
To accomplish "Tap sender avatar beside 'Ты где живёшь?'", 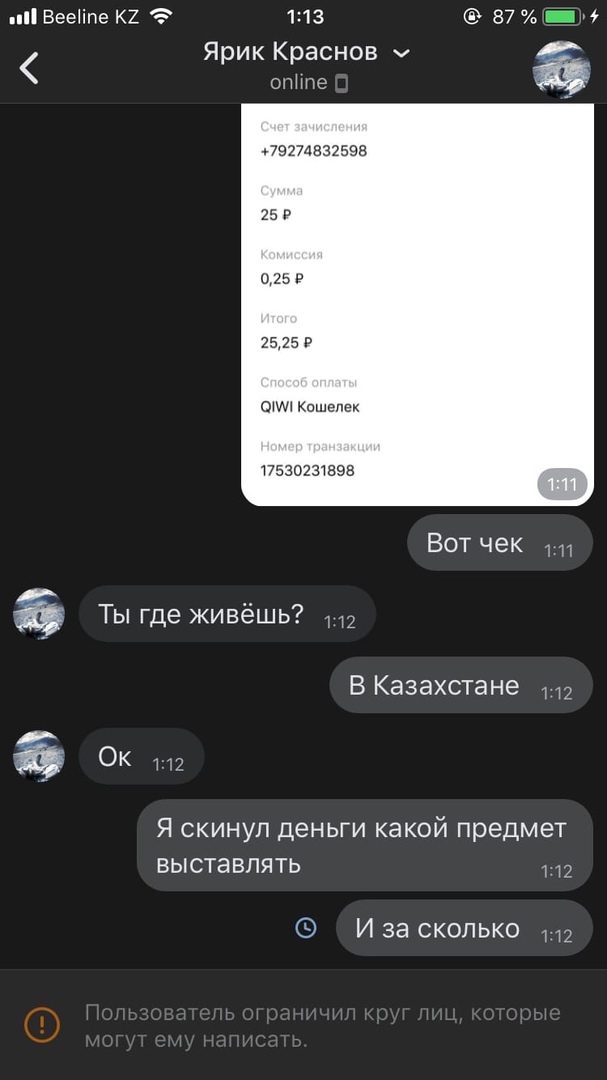I will click(x=39, y=613).
